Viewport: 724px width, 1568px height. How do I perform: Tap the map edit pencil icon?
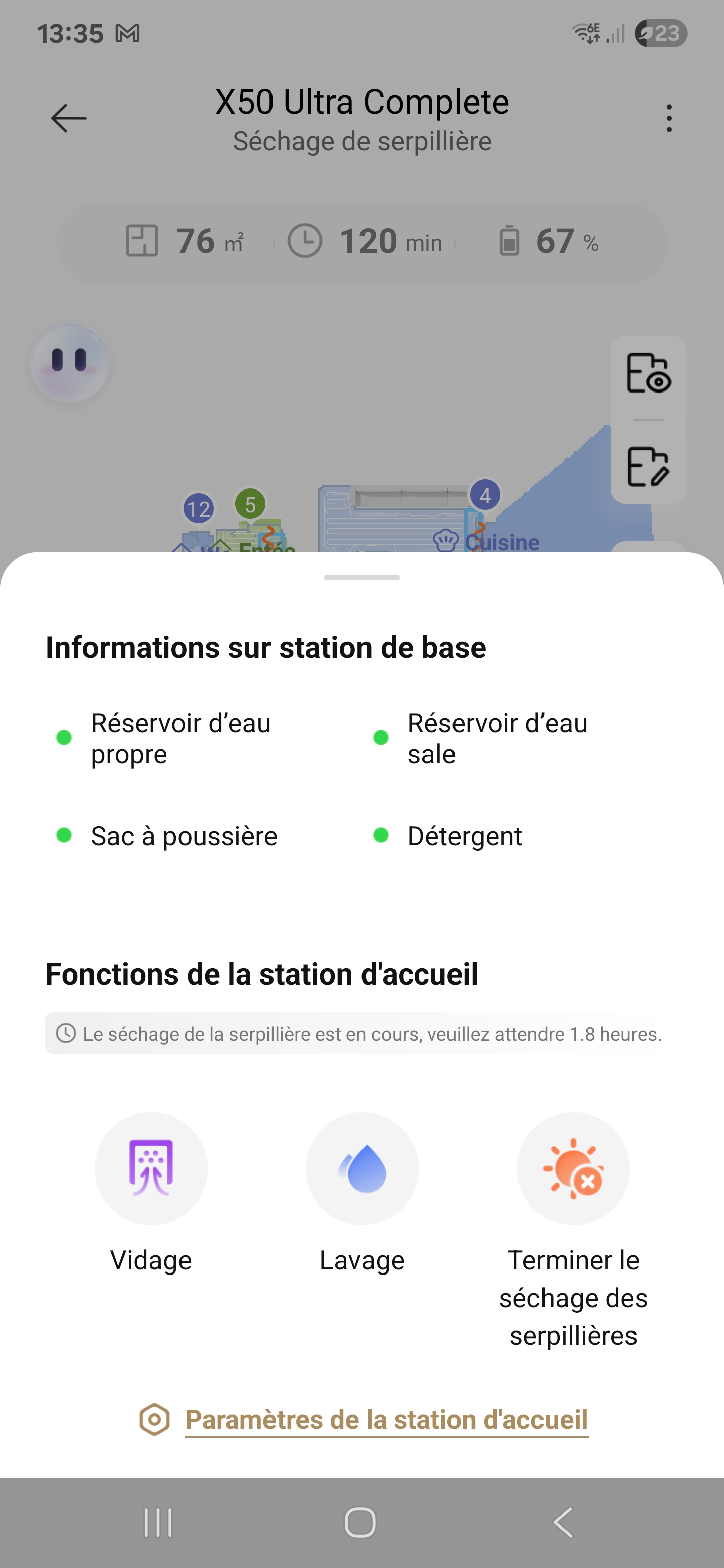[x=649, y=467]
